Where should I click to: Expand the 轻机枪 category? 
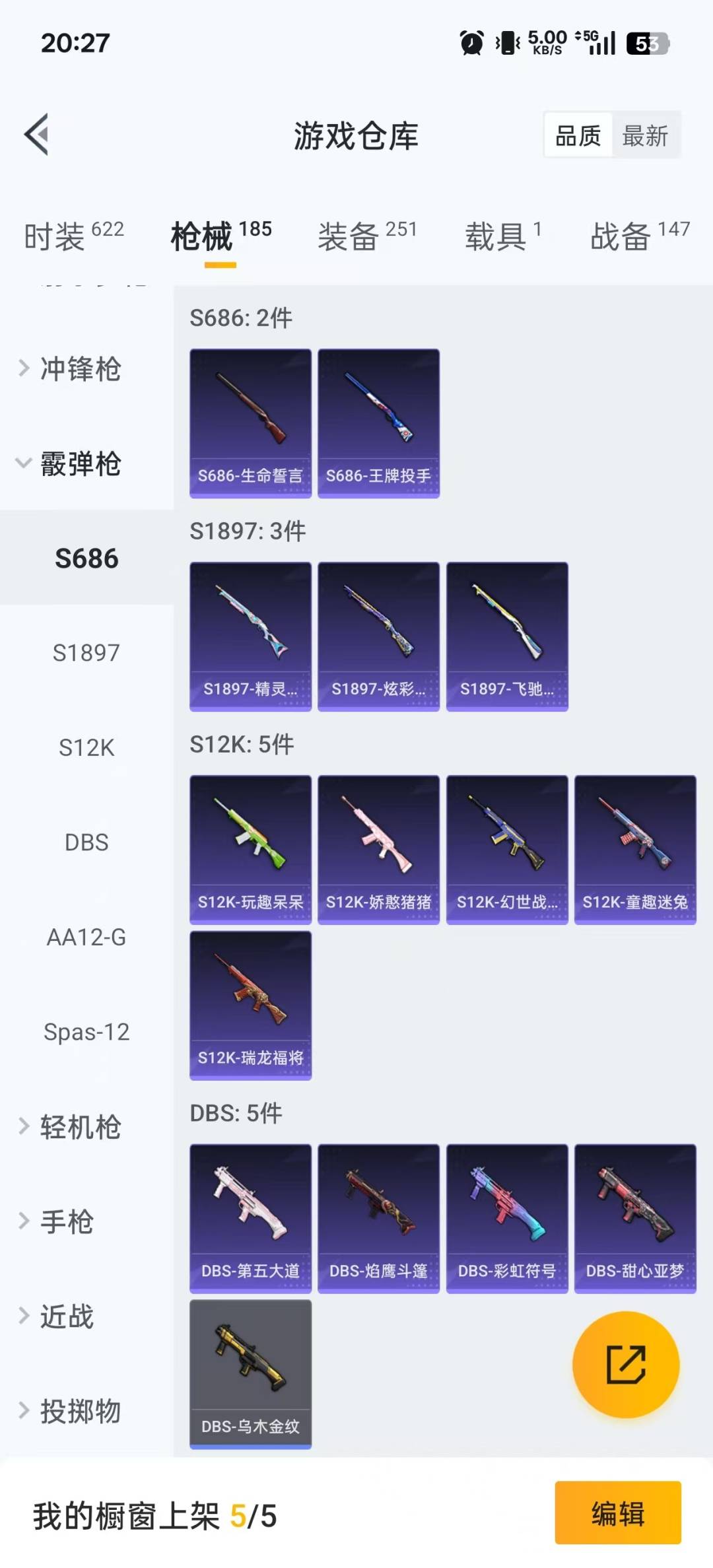click(x=79, y=1127)
